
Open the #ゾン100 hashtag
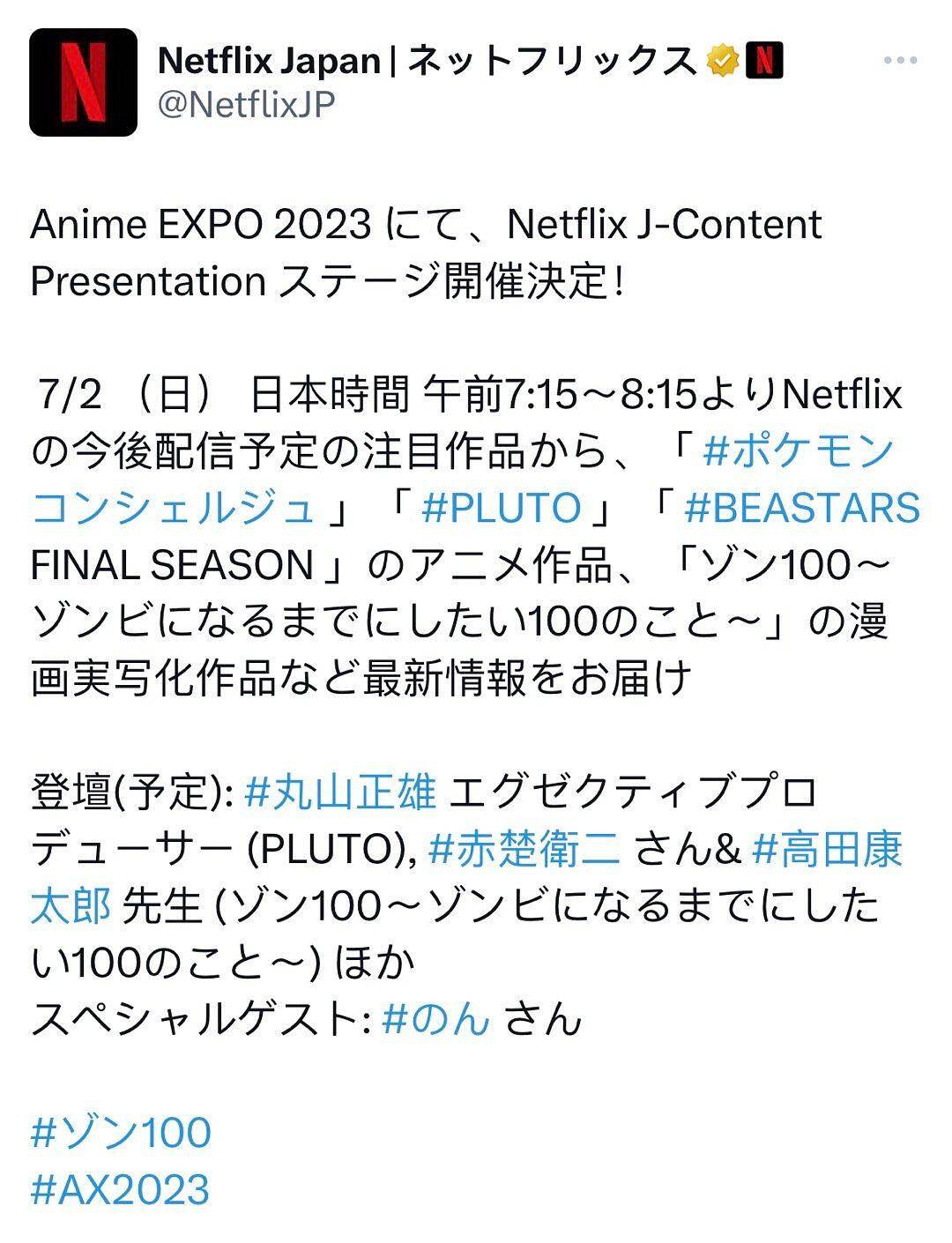coord(121,1133)
